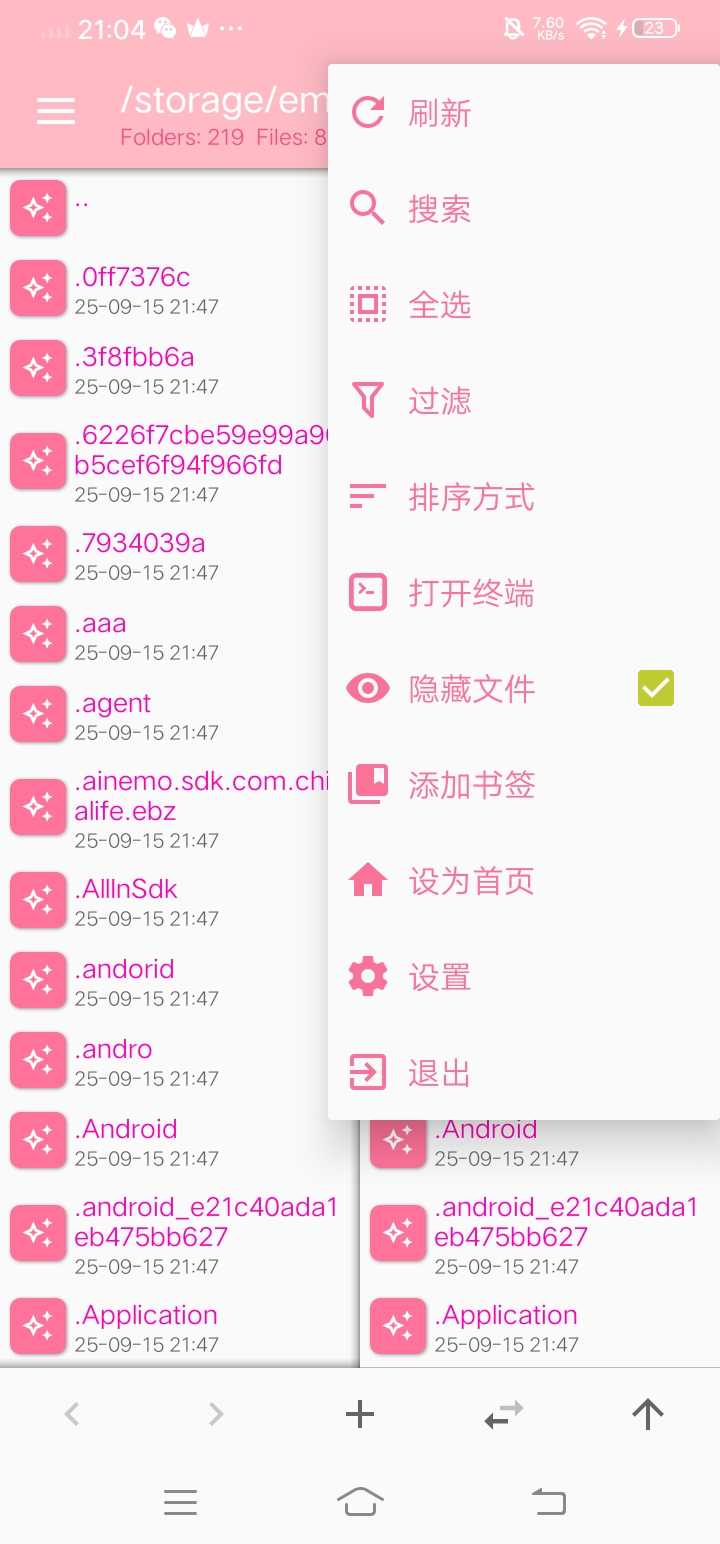Tap the up arrow in bottom toolbar

pos(647,1414)
